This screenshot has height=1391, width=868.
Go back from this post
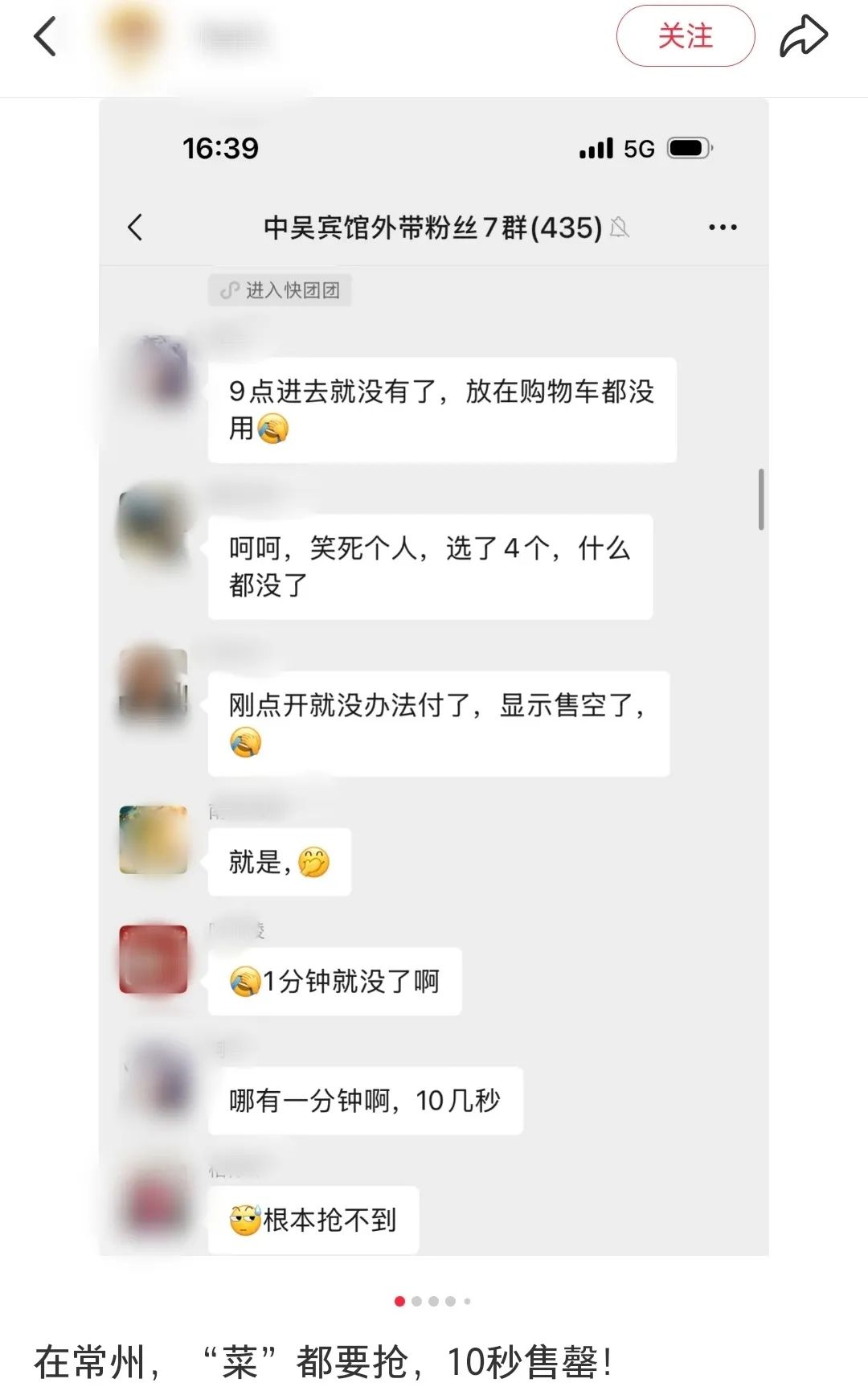tap(45, 37)
